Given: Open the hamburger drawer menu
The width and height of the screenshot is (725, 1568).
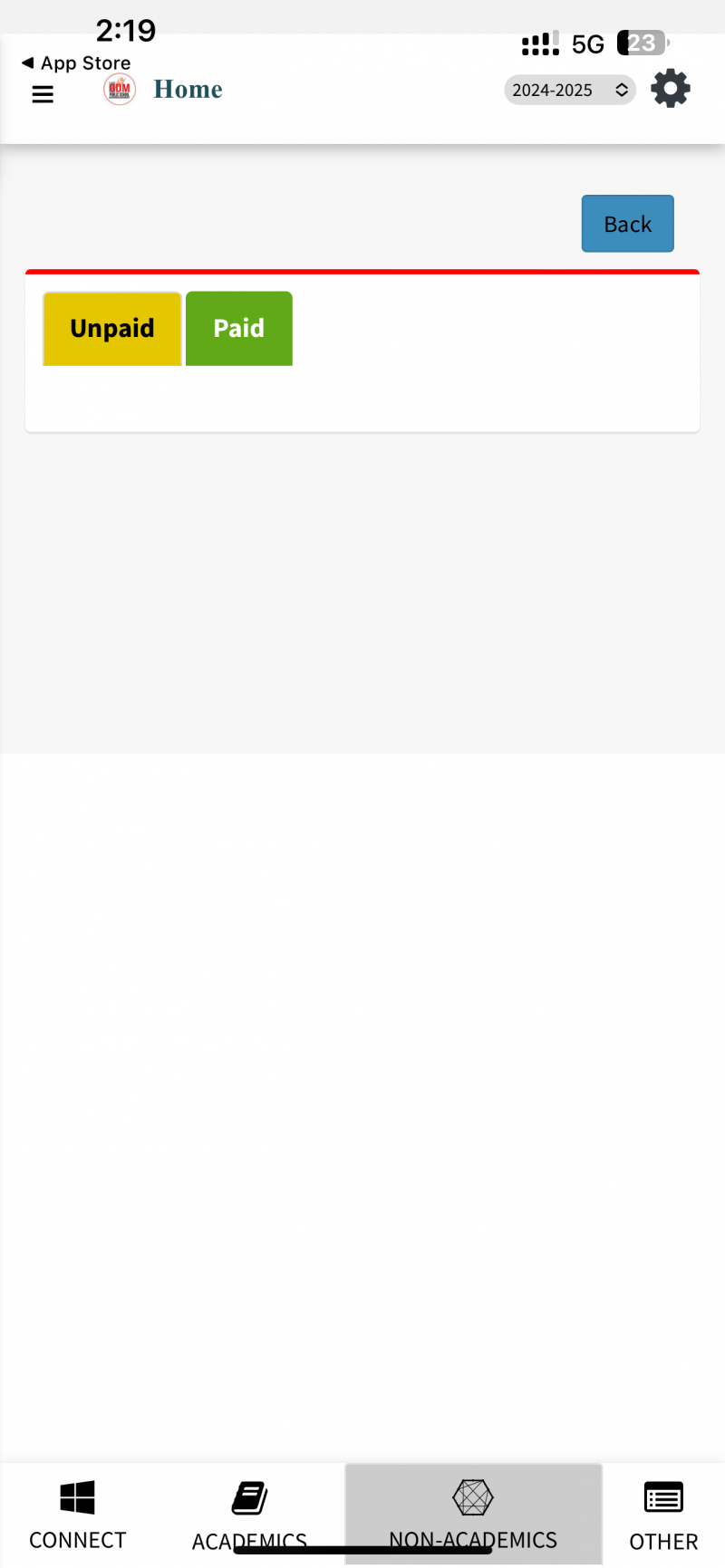Looking at the screenshot, I should [43, 94].
